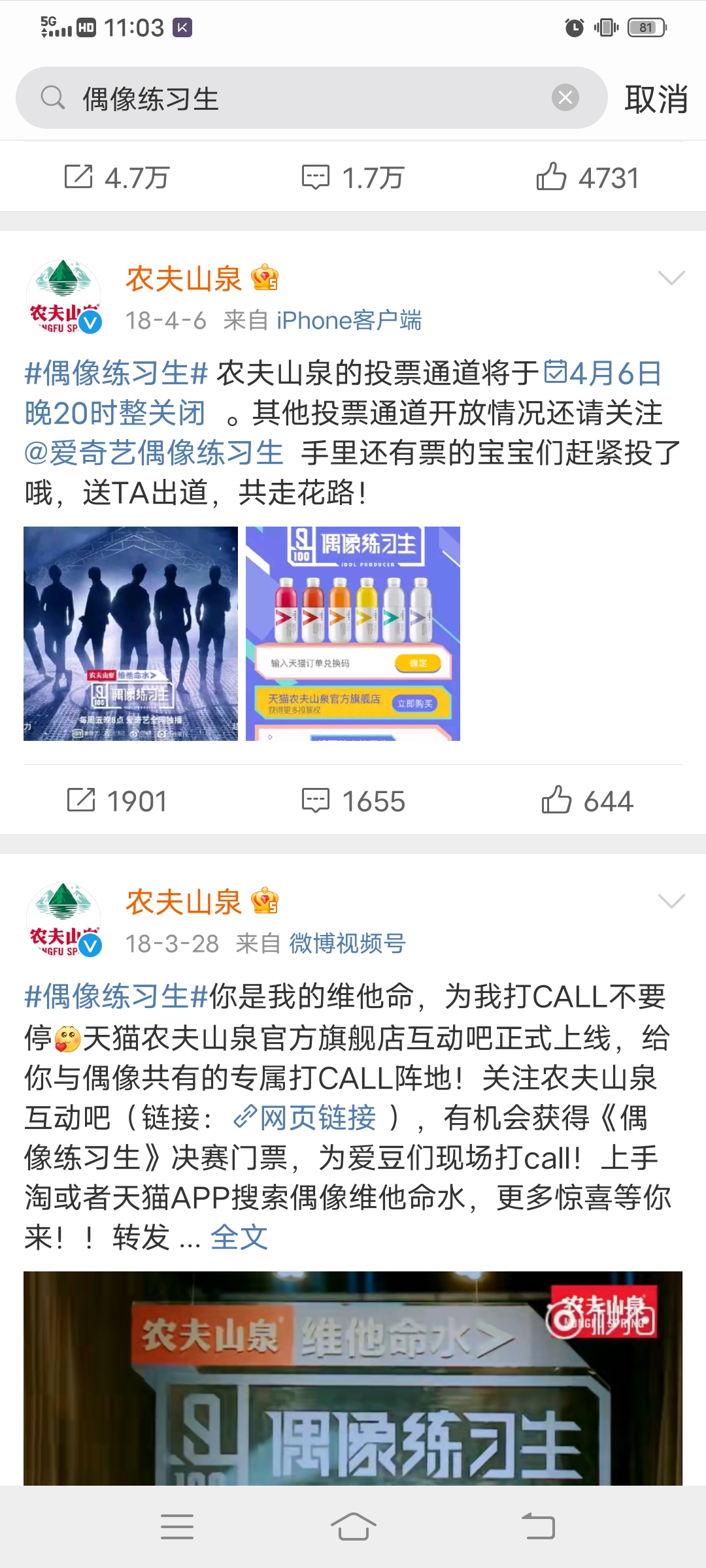
Task: Expand options chevron on 18-4-6 post
Action: pyautogui.click(x=671, y=278)
